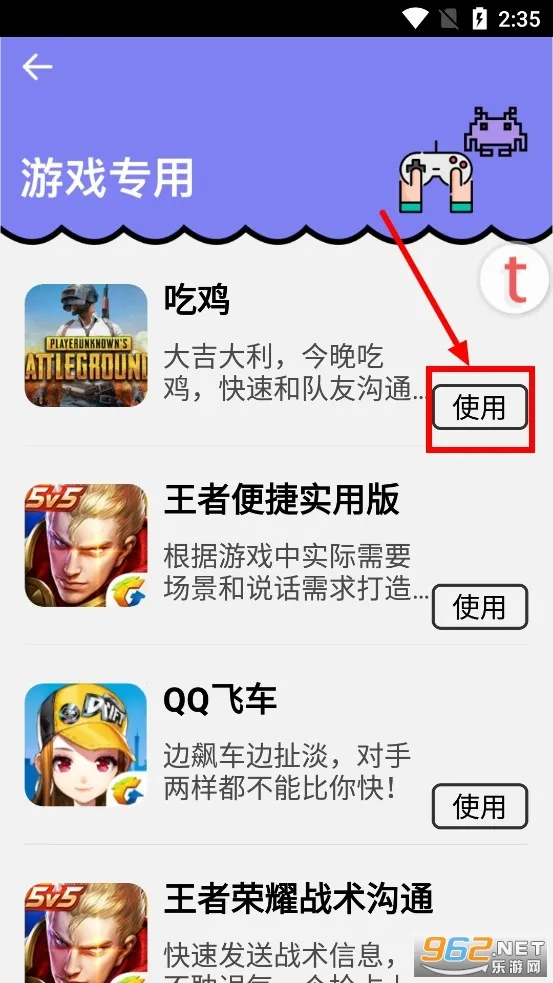Open the QQ飞车 list entry

coord(276,745)
